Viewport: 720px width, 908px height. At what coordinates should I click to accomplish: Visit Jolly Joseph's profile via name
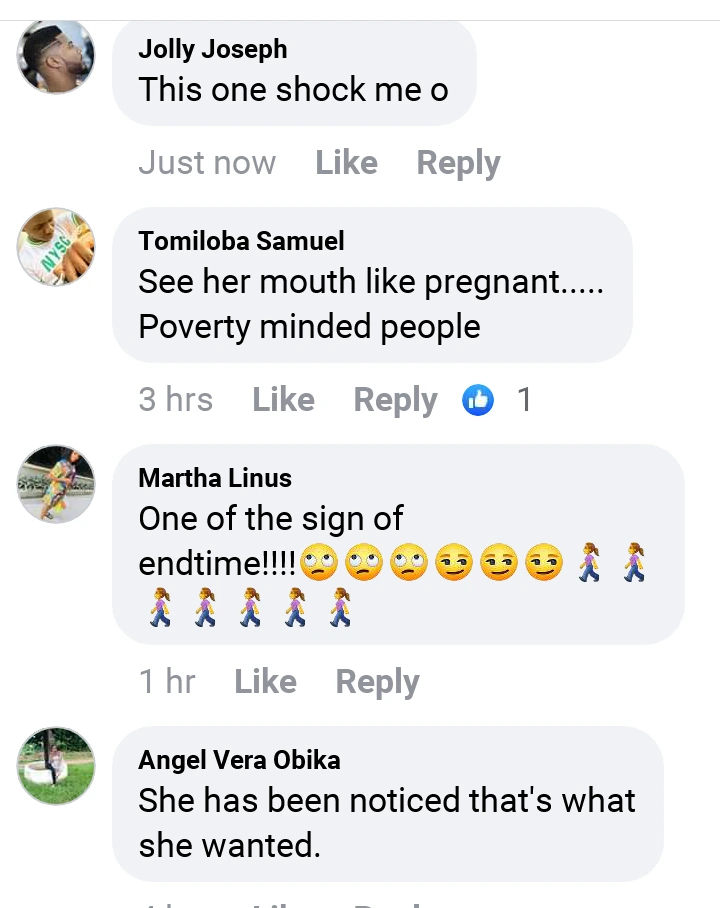(x=212, y=49)
